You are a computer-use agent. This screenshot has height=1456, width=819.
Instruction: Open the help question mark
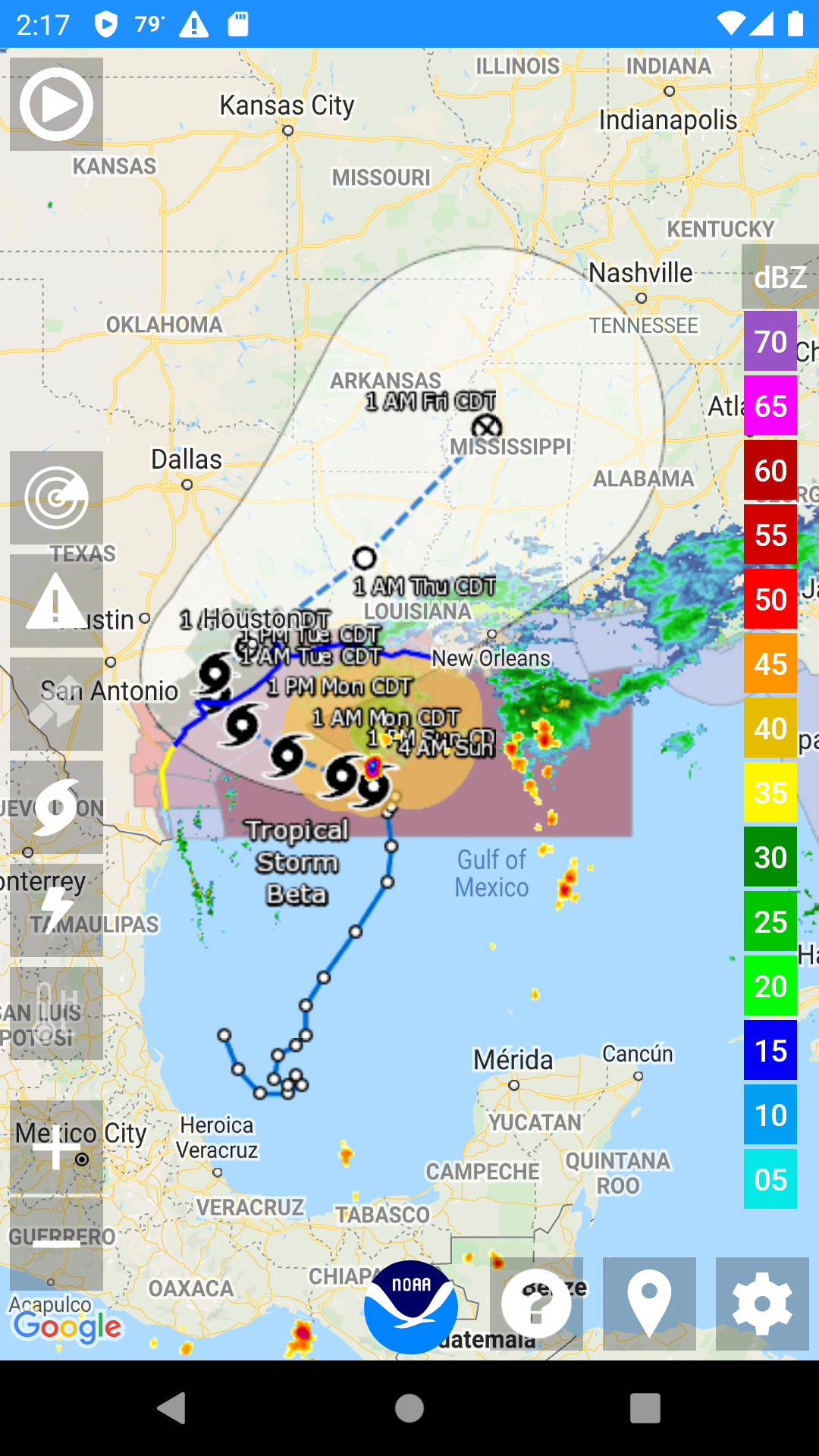[536, 1304]
